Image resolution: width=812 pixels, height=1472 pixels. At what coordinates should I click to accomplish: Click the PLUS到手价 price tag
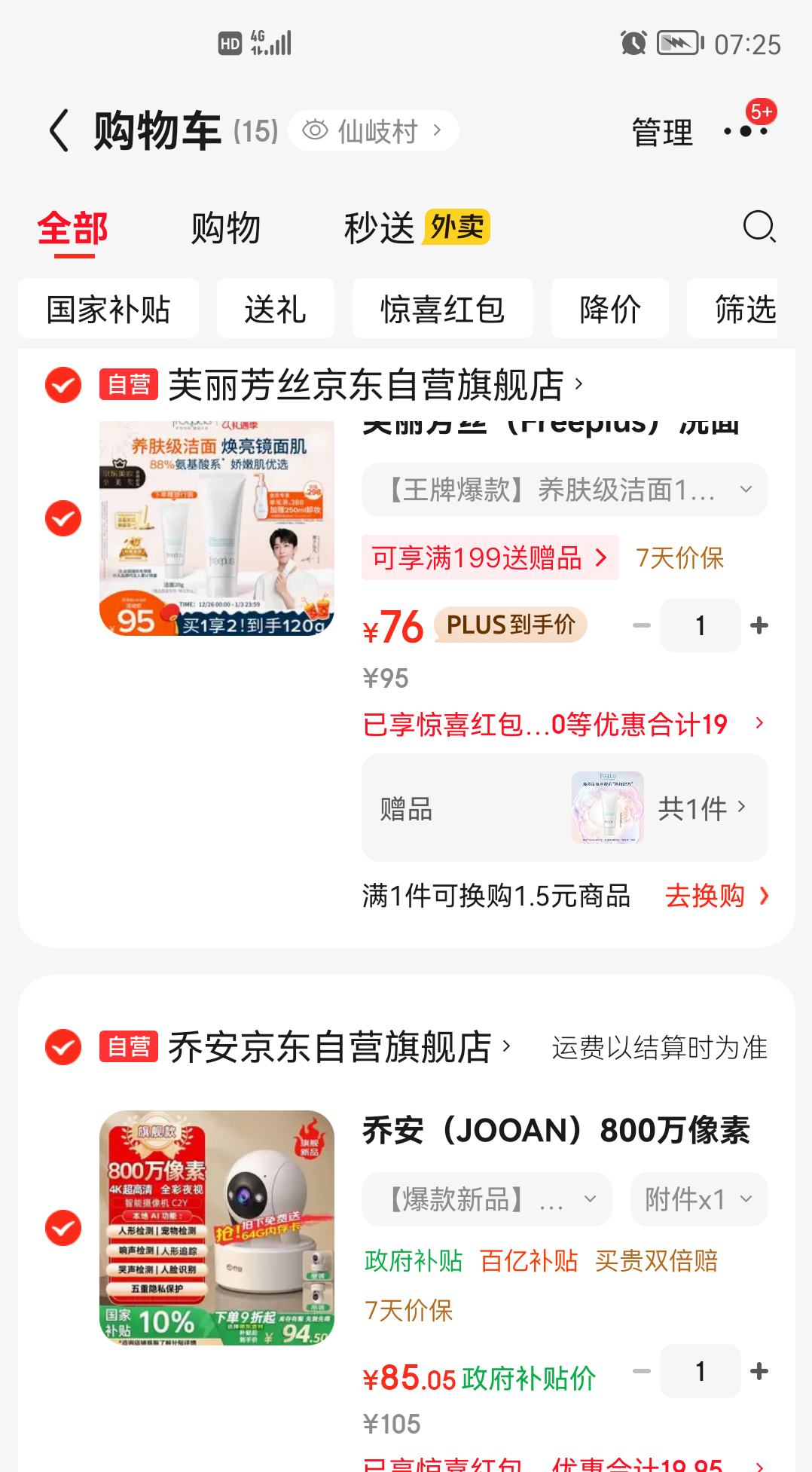click(x=511, y=625)
